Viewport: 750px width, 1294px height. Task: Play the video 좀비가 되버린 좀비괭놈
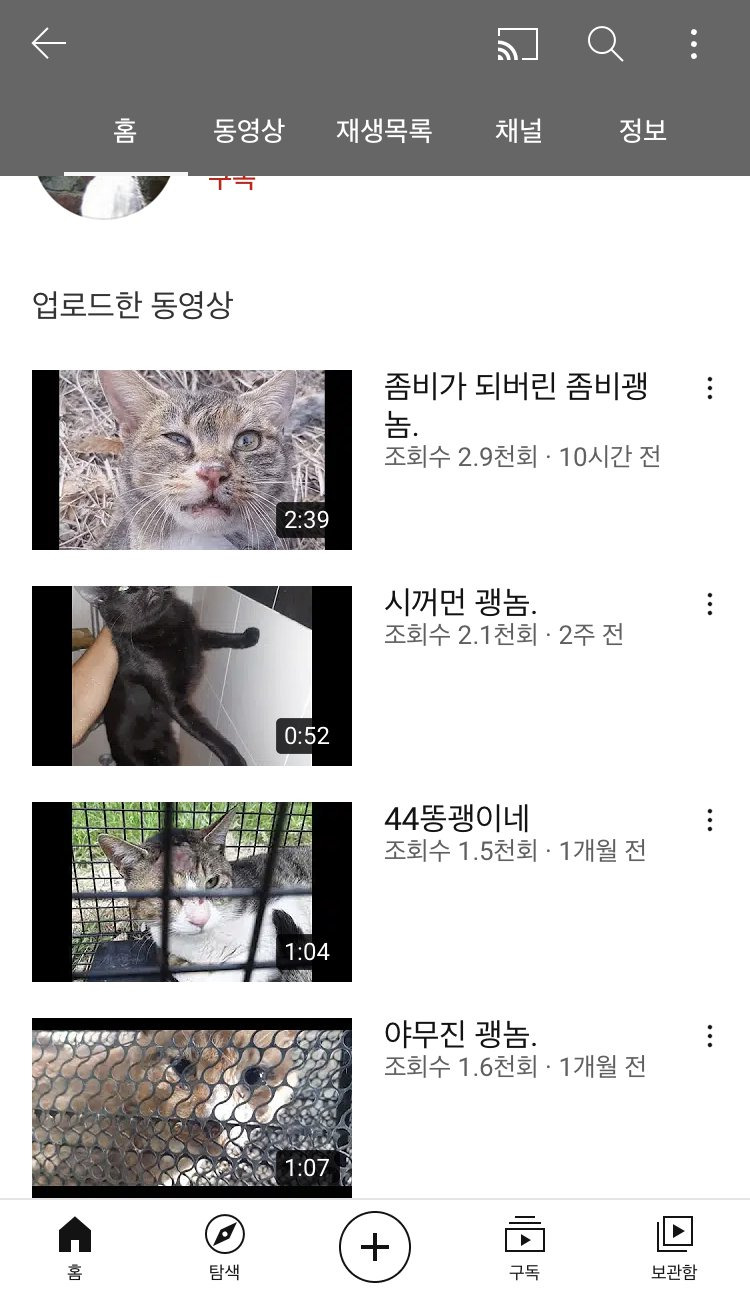click(192, 460)
